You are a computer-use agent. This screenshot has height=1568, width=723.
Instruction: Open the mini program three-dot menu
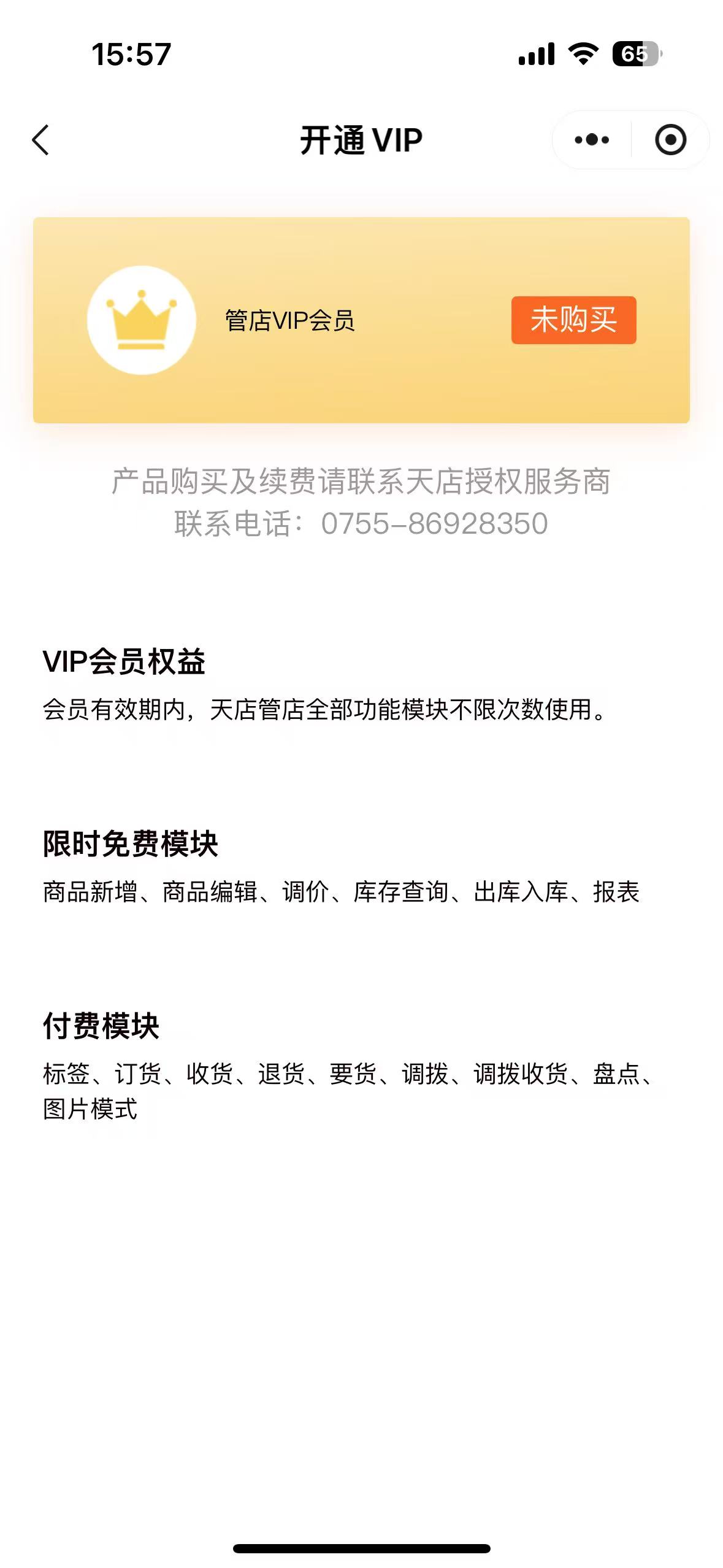[x=592, y=140]
